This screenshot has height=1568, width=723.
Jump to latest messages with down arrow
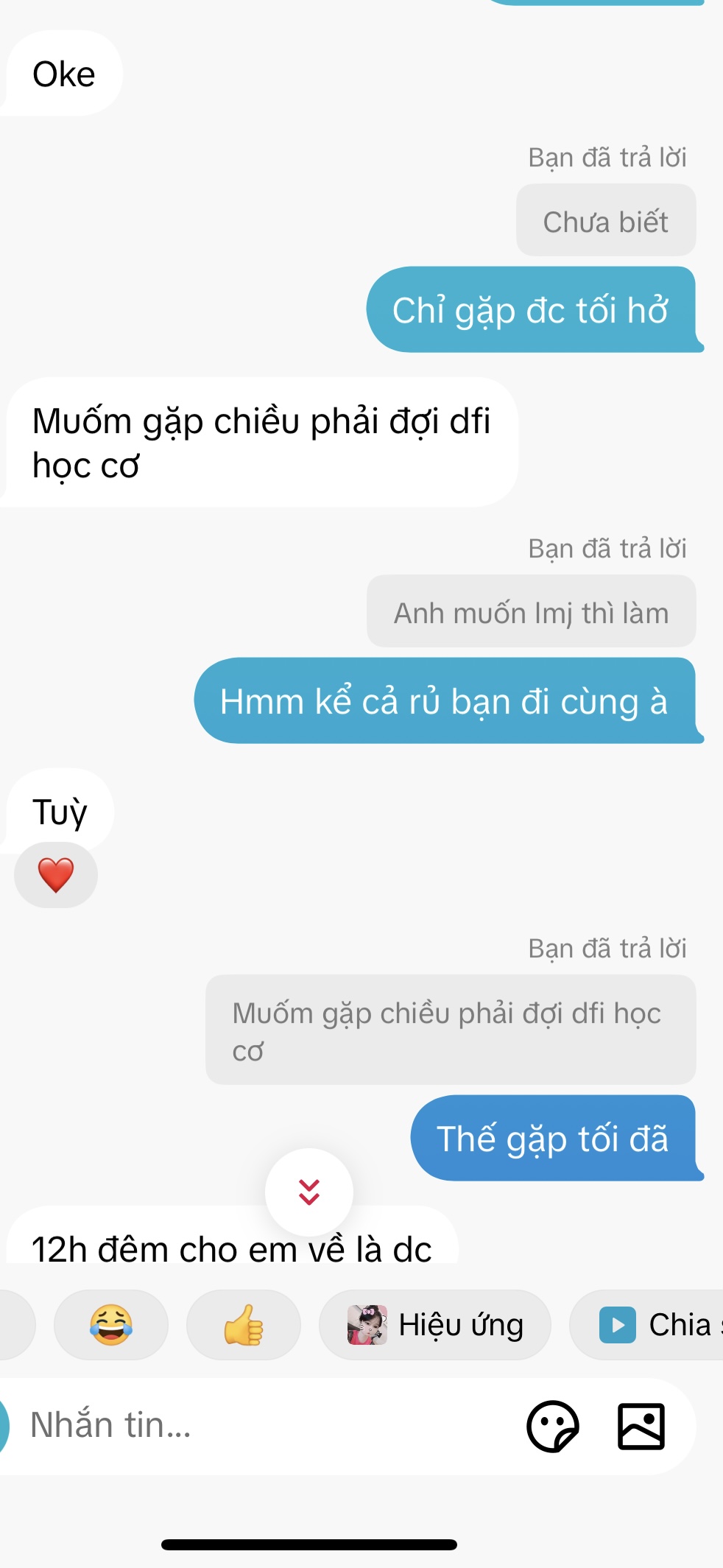pyautogui.click(x=309, y=1192)
